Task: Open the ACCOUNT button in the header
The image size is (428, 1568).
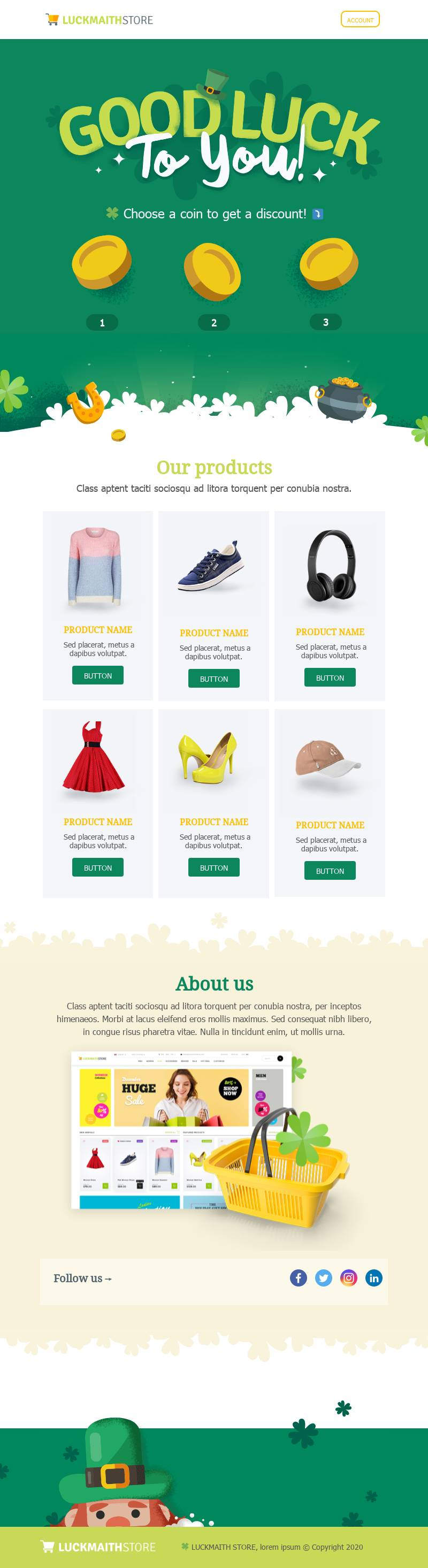Action: pyautogui.click(x=360, y=19)
